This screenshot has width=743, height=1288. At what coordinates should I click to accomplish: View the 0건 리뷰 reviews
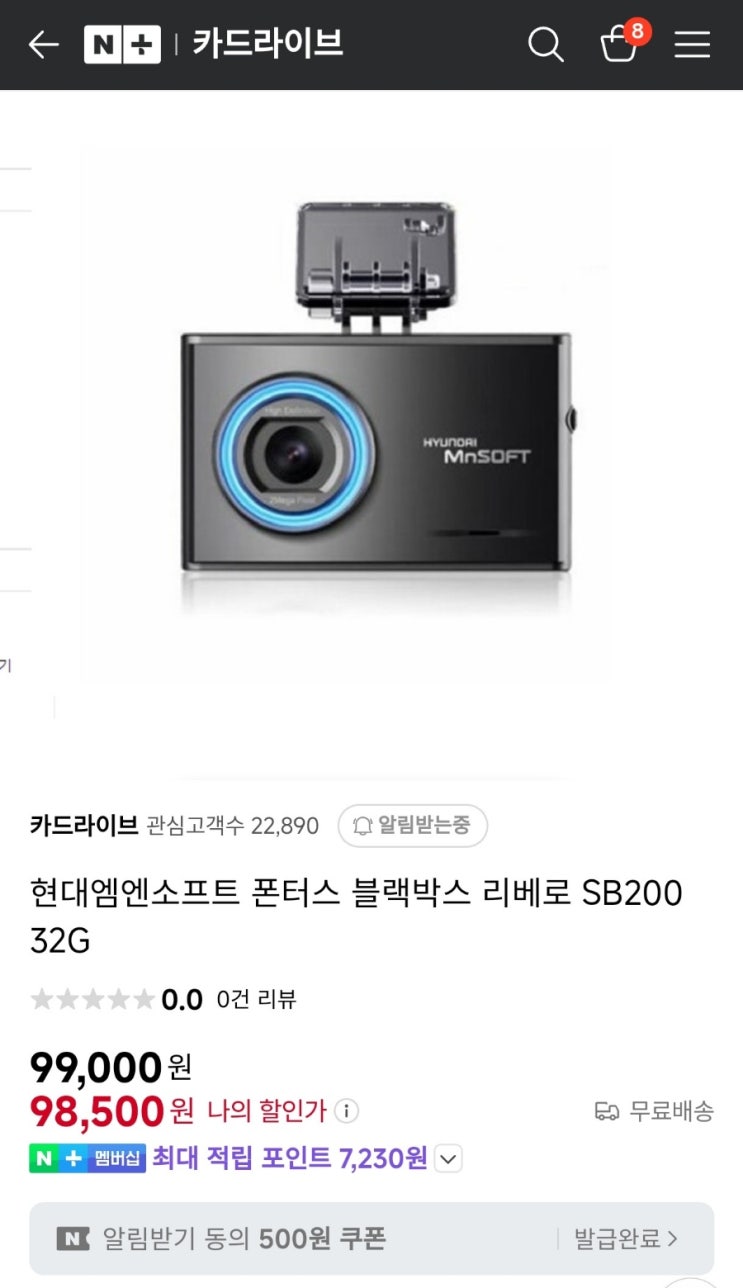click(256, 999)
